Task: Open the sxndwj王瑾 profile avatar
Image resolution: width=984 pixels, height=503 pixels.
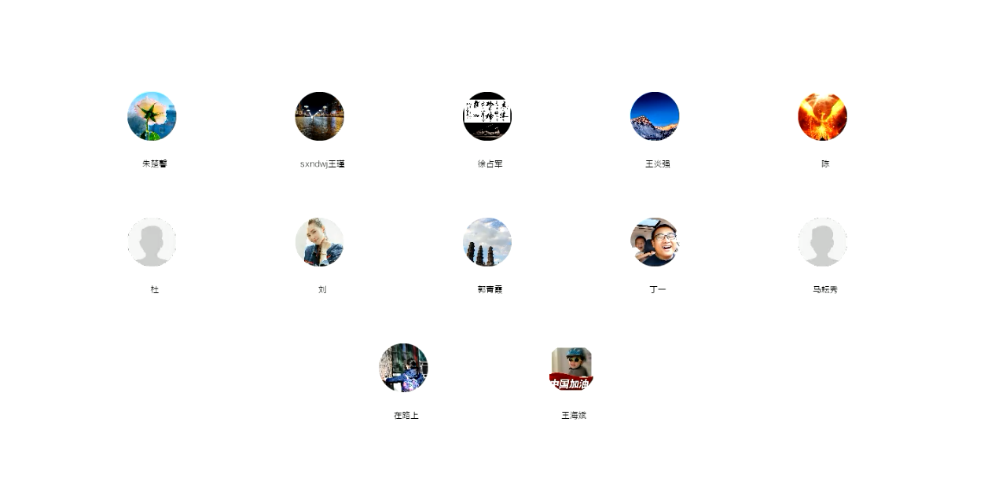Action: click(x=320, y=117)
